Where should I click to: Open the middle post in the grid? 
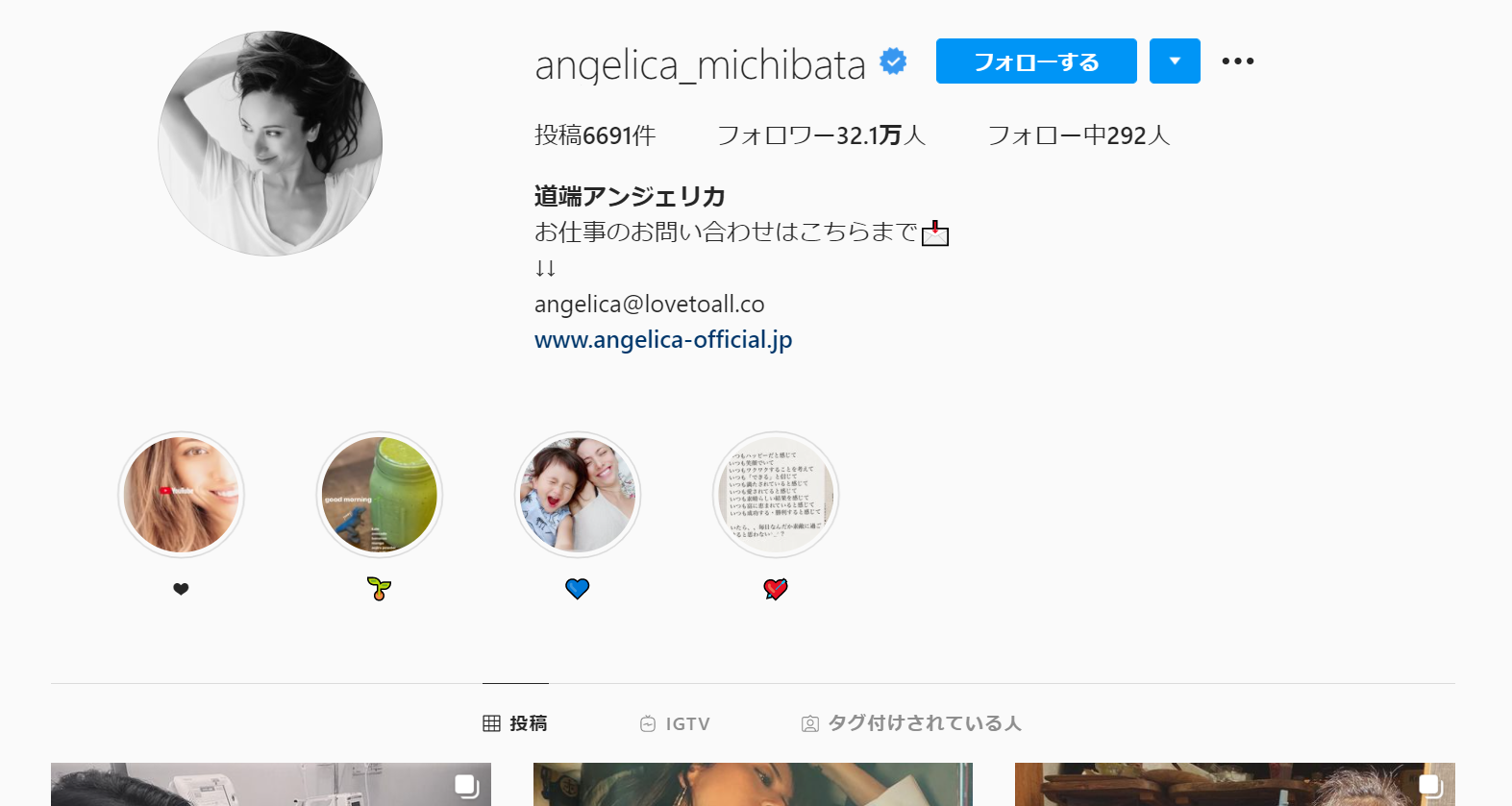click(753, 784)
